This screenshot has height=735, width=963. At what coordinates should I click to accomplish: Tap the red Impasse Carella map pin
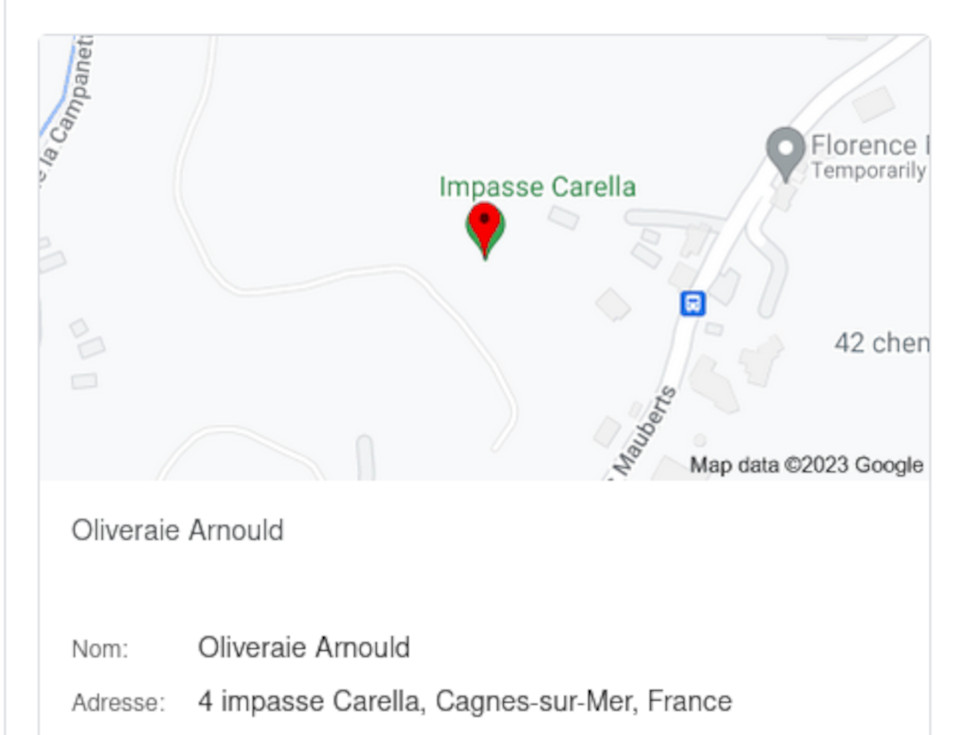click(x=485, y=227)
